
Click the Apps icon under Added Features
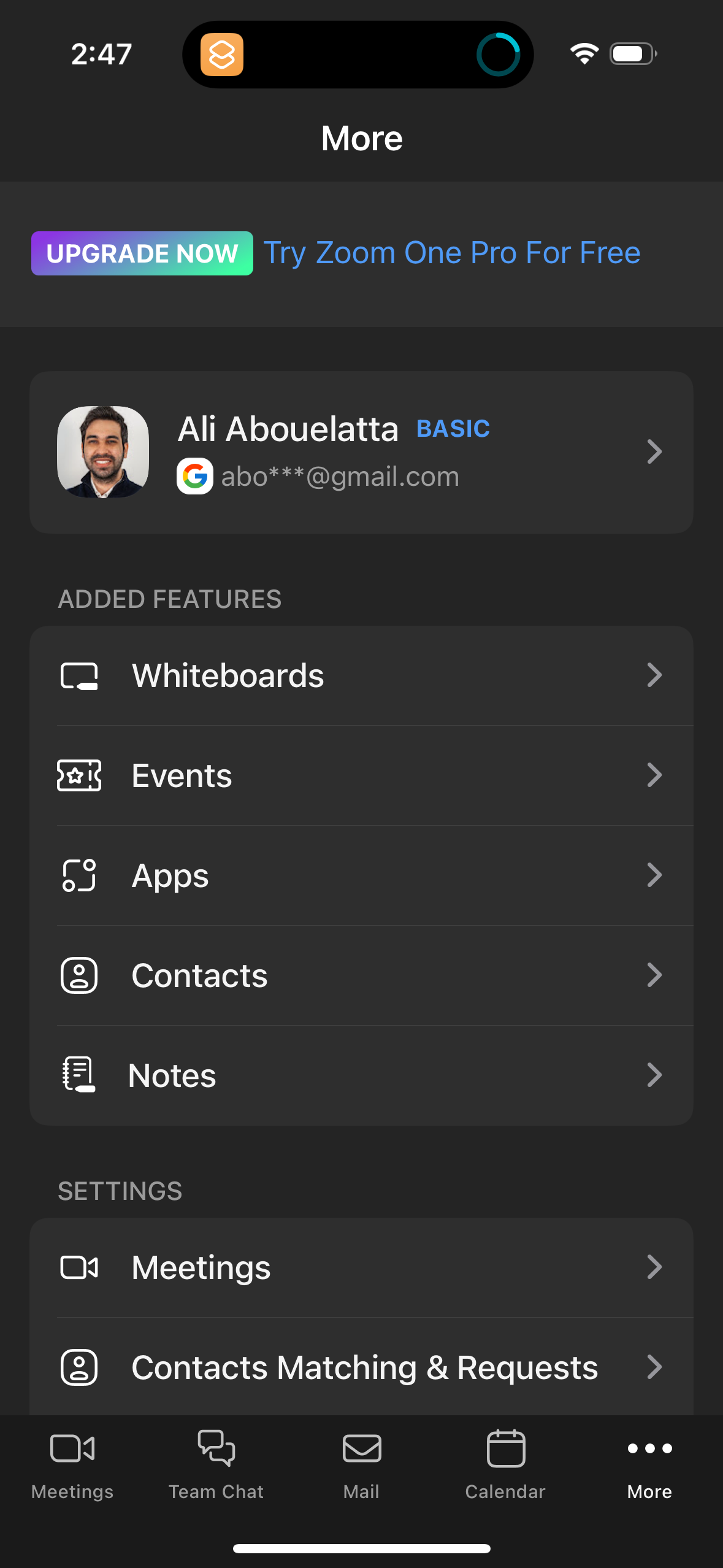[x=79, y=875]
